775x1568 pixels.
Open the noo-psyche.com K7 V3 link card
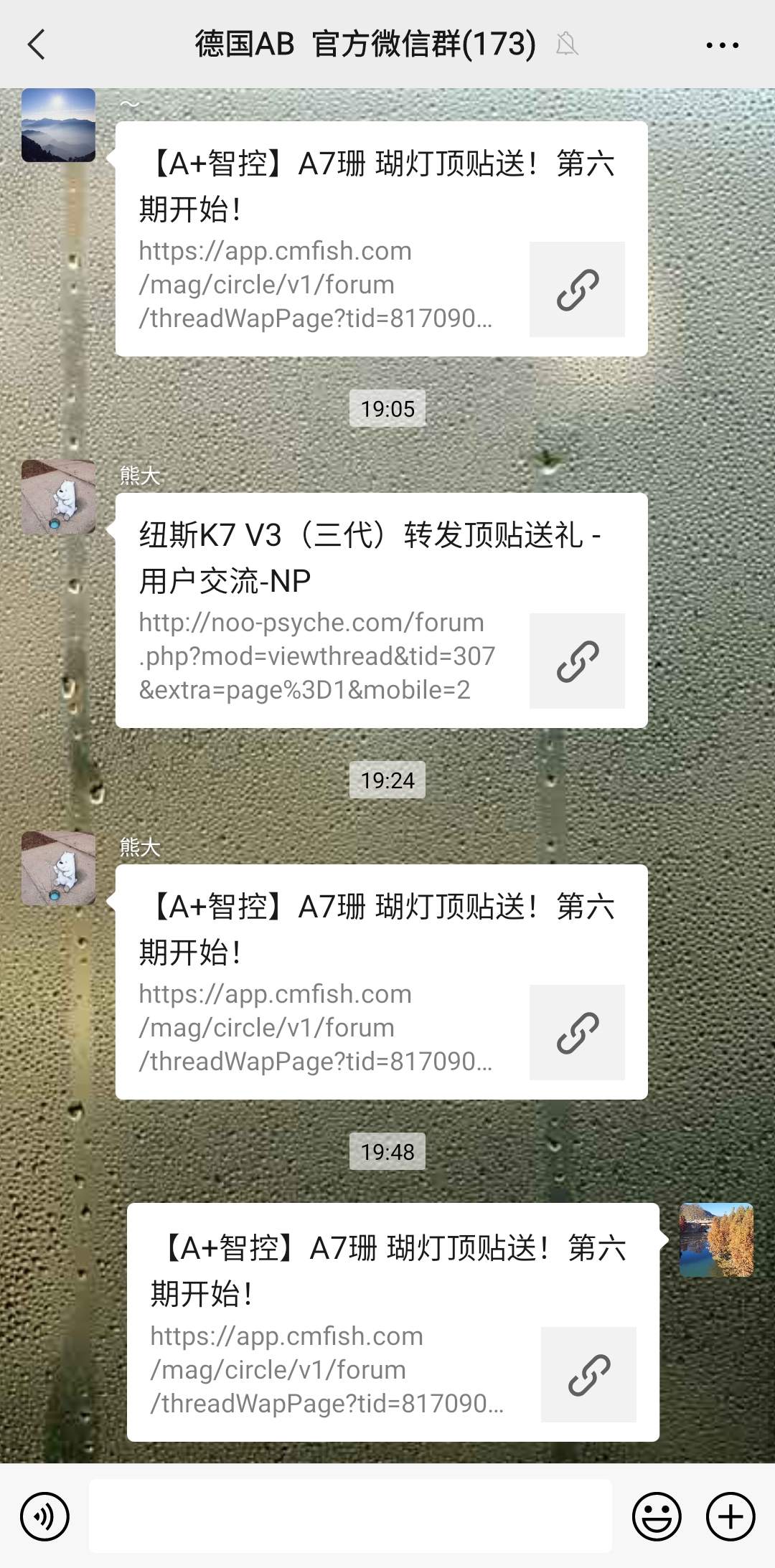tap(381, 610)
